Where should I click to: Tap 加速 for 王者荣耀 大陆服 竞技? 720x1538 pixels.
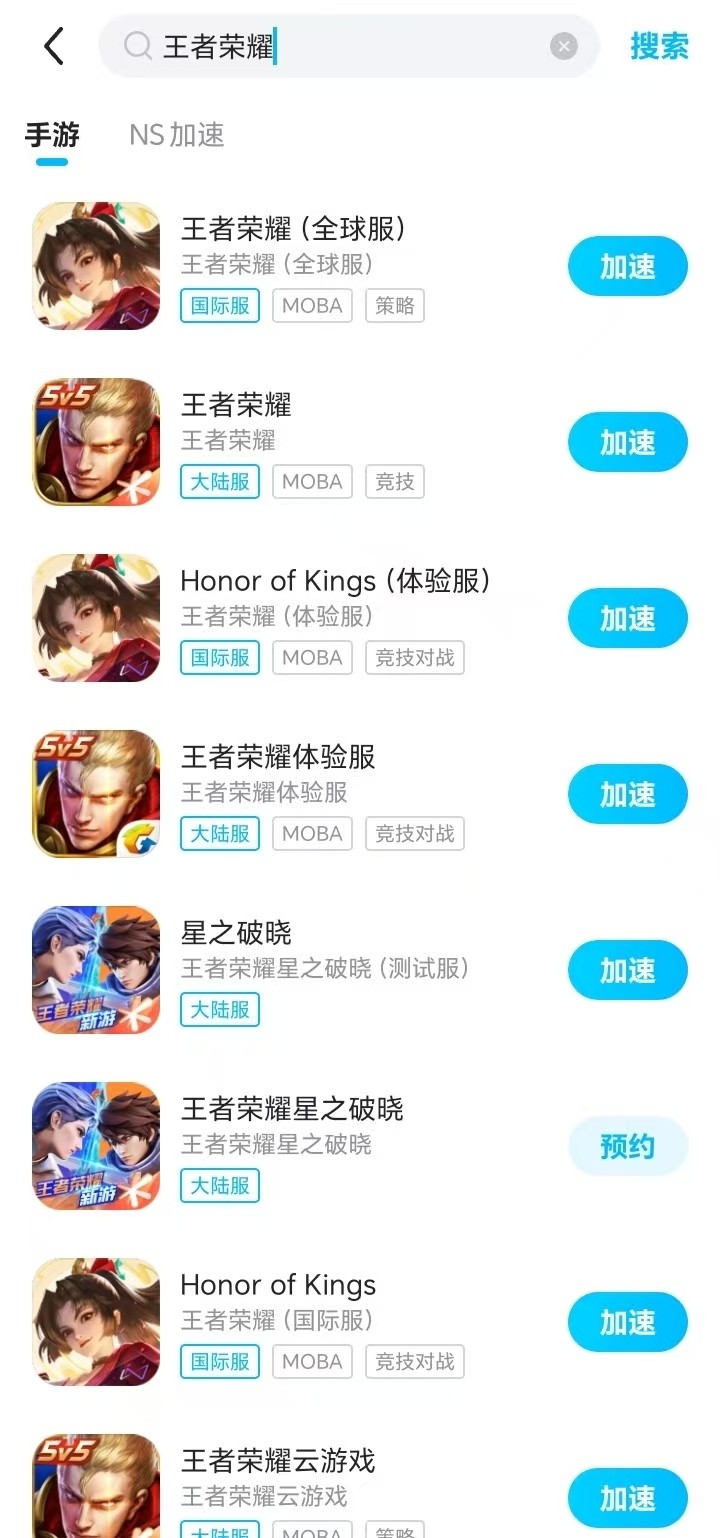pyautogui.click(x=628, y=442)
